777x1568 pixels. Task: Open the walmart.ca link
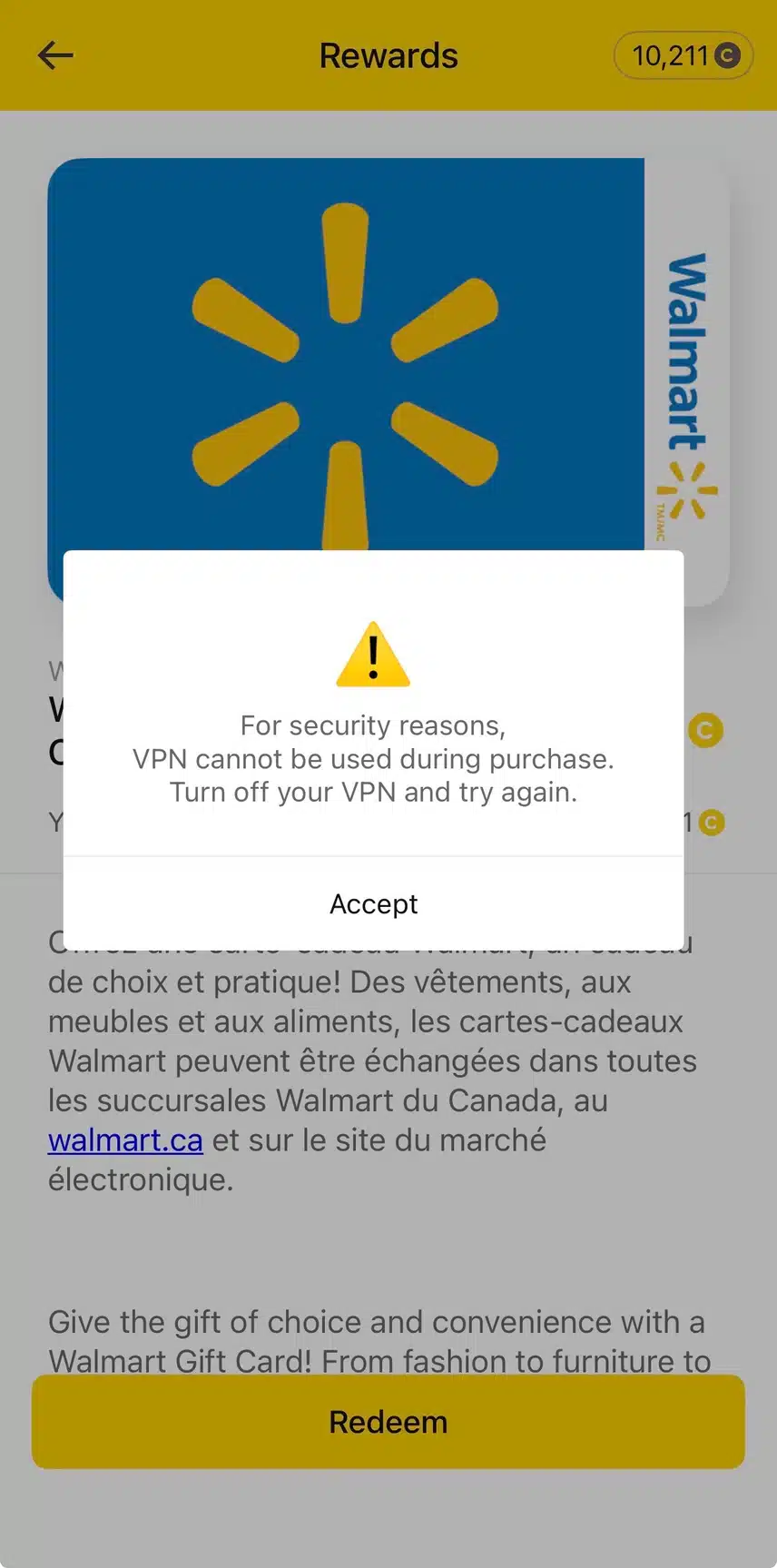[x=125, y=1139]
